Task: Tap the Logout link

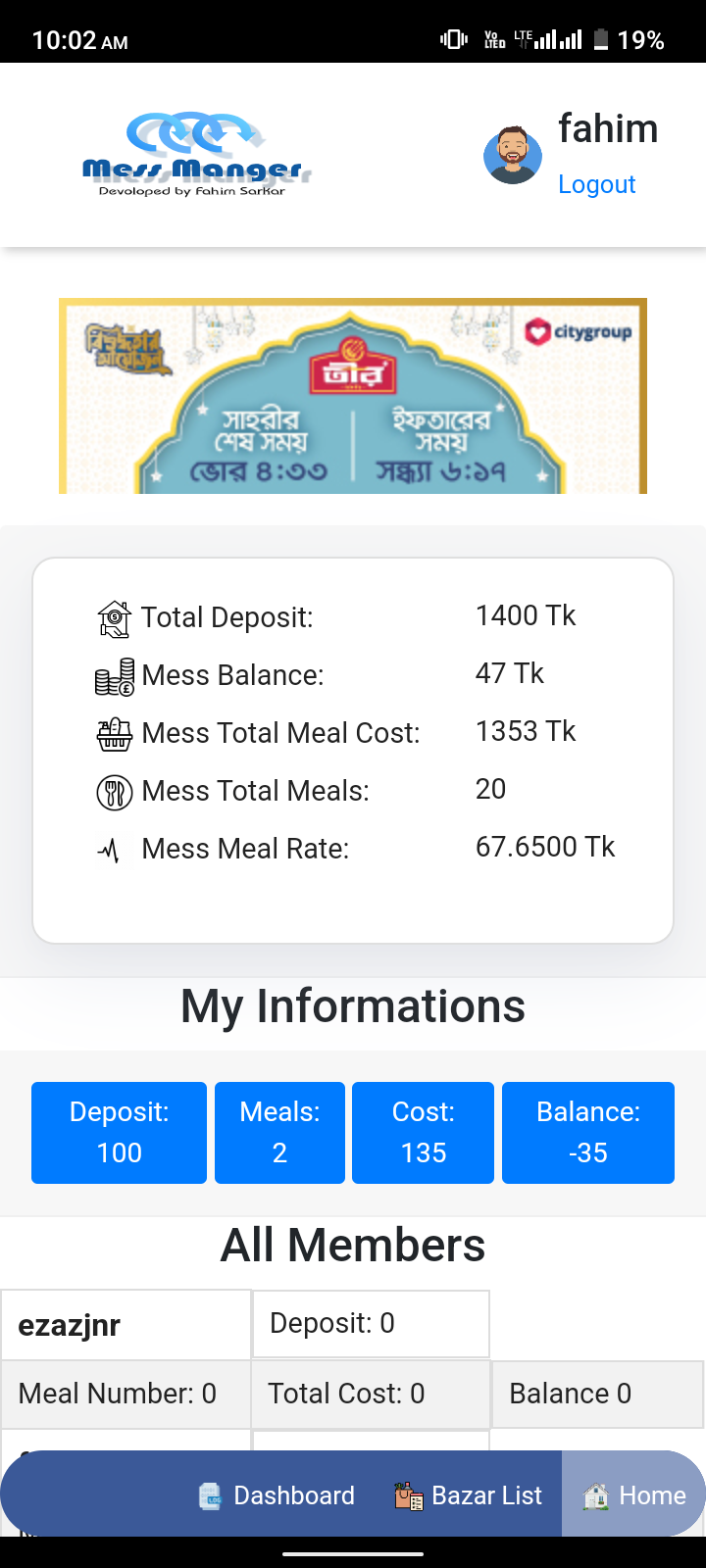Action: point(597,184)
